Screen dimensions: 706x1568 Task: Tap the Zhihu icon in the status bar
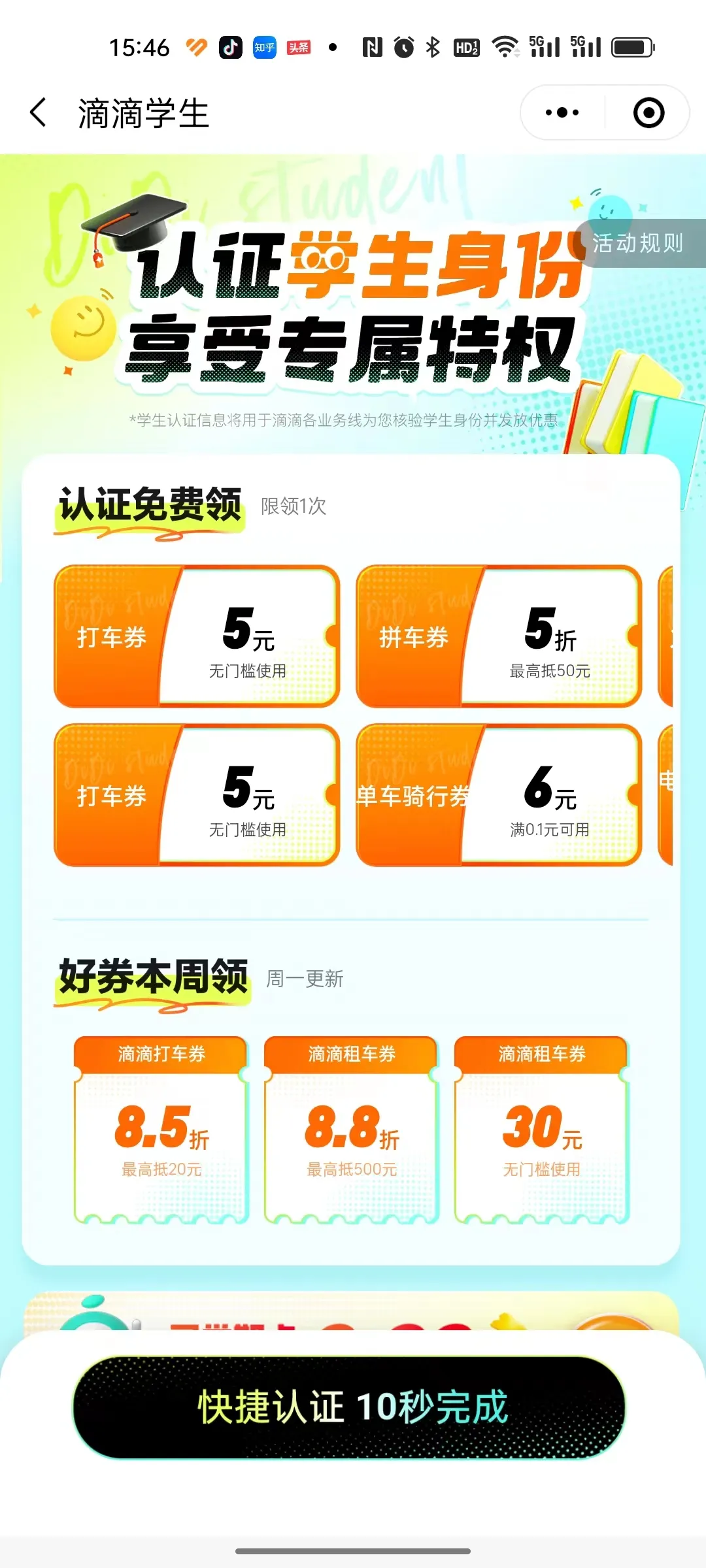coord(264,47)
